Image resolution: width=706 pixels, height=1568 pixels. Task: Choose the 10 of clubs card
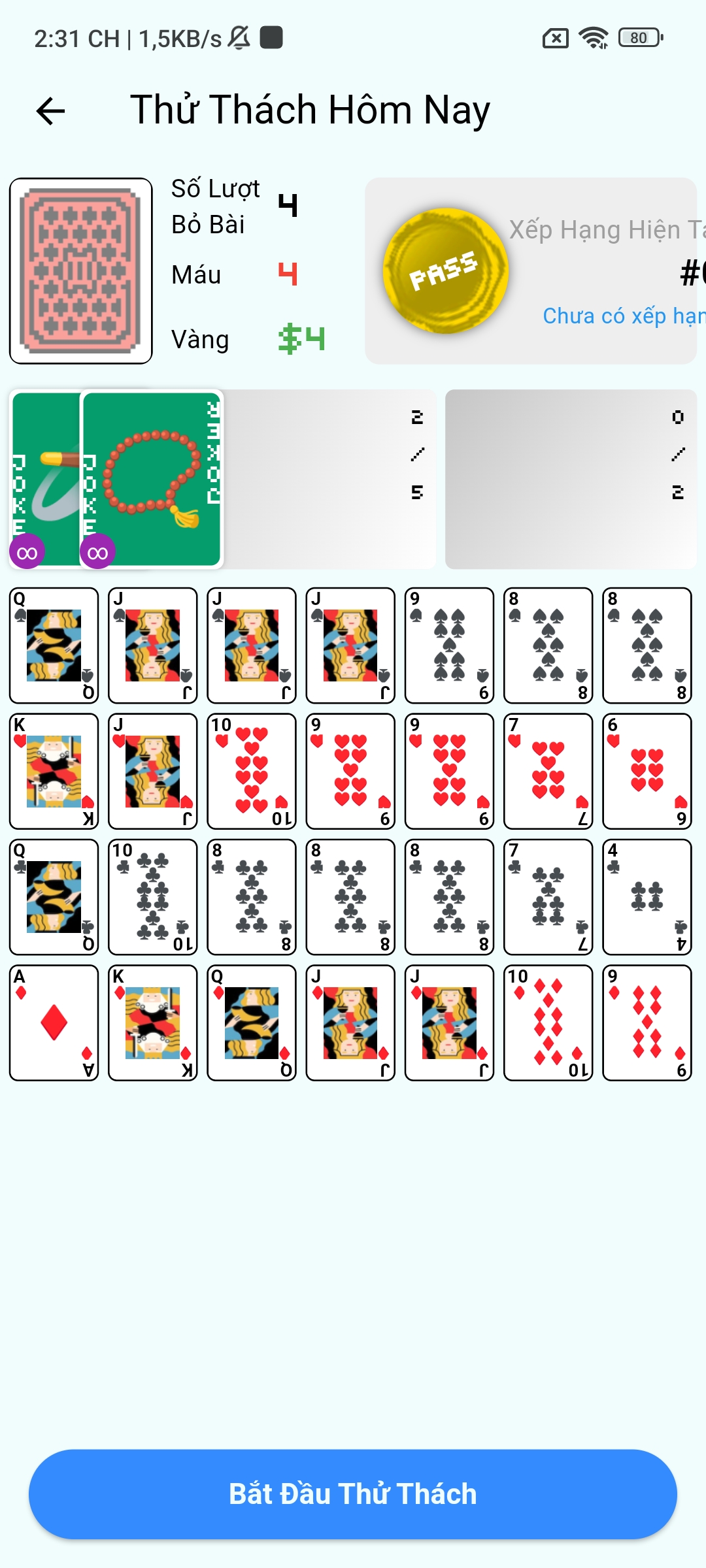(x=153, y=897)
